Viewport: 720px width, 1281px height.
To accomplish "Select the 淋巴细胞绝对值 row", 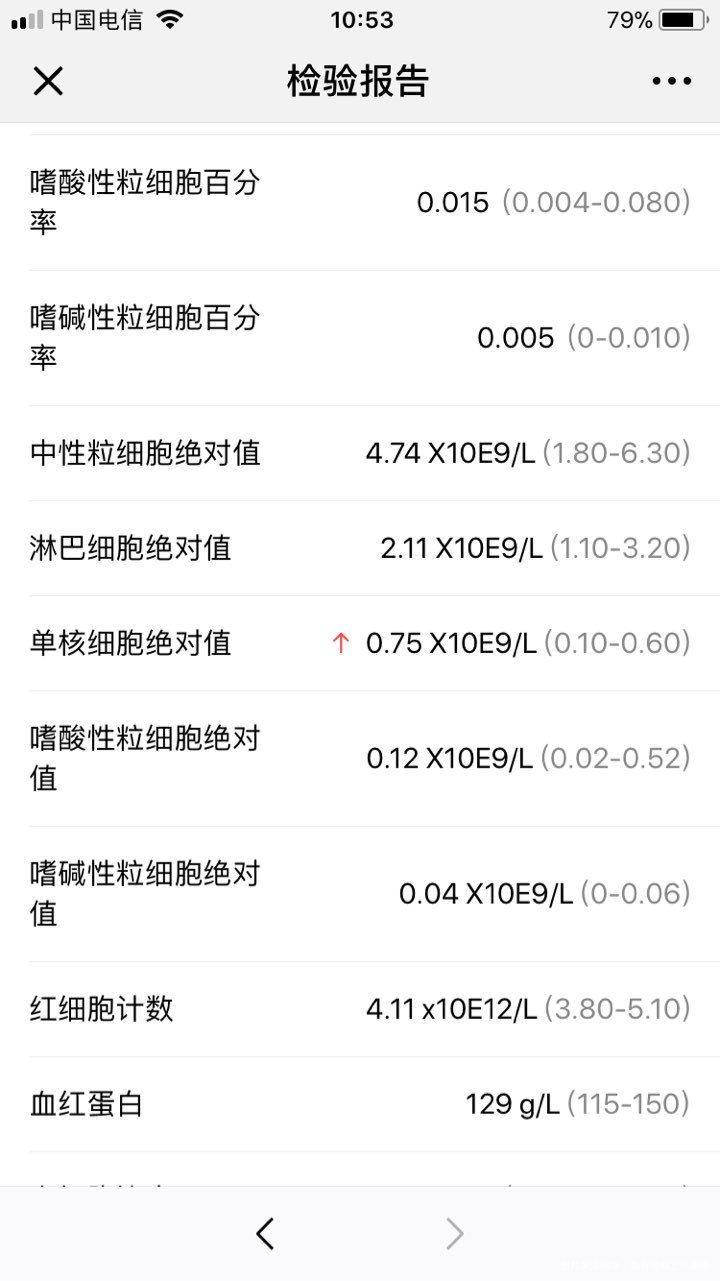I will (360, 548).
